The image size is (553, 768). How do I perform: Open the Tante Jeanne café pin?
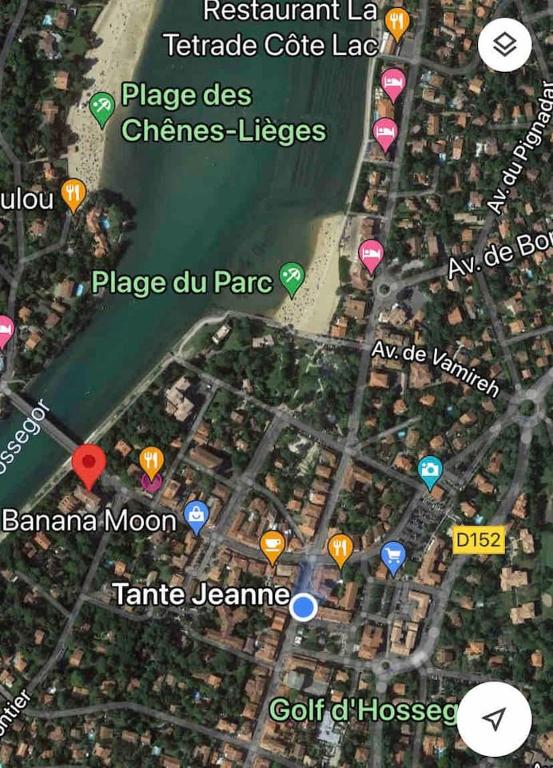pos(273,548)
